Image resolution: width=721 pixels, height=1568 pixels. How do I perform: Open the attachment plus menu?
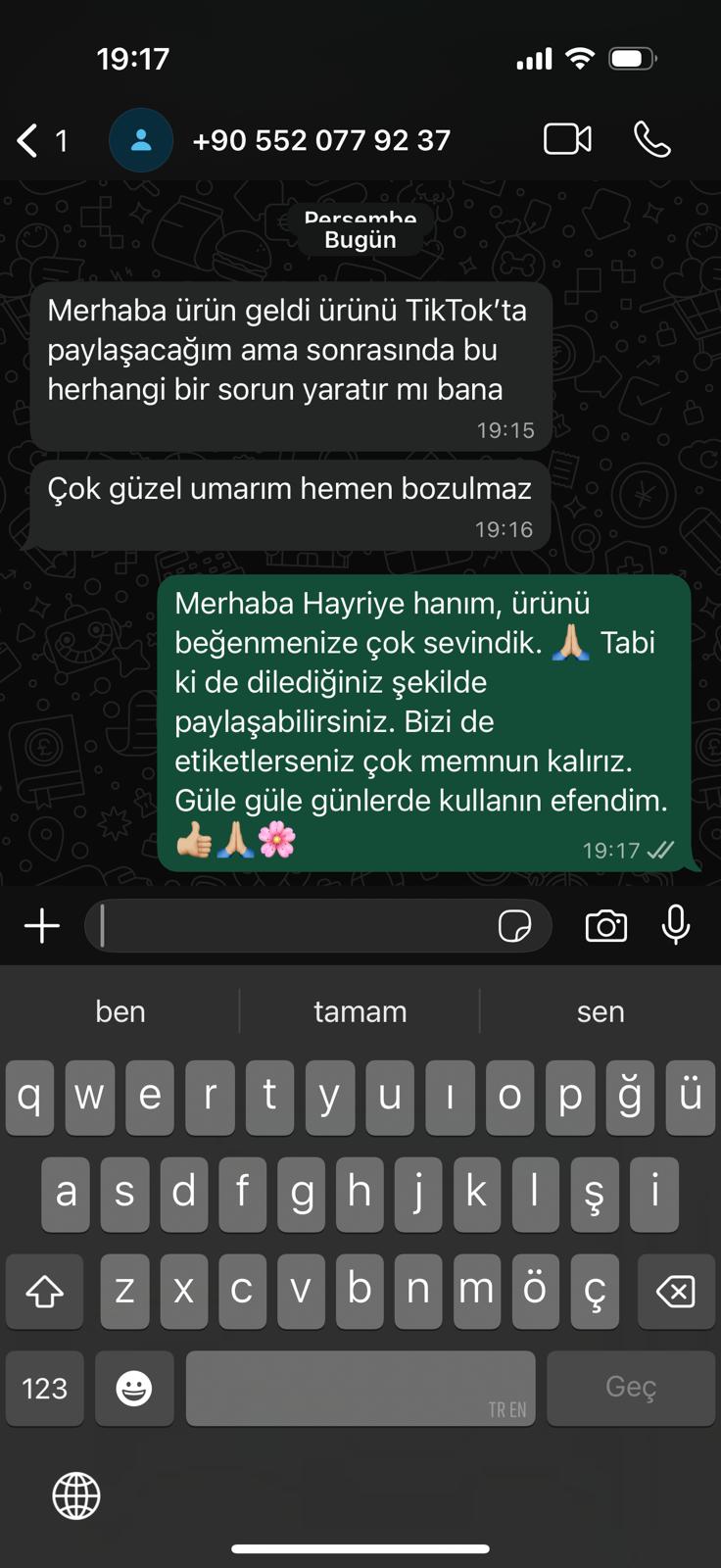point(42,926)
